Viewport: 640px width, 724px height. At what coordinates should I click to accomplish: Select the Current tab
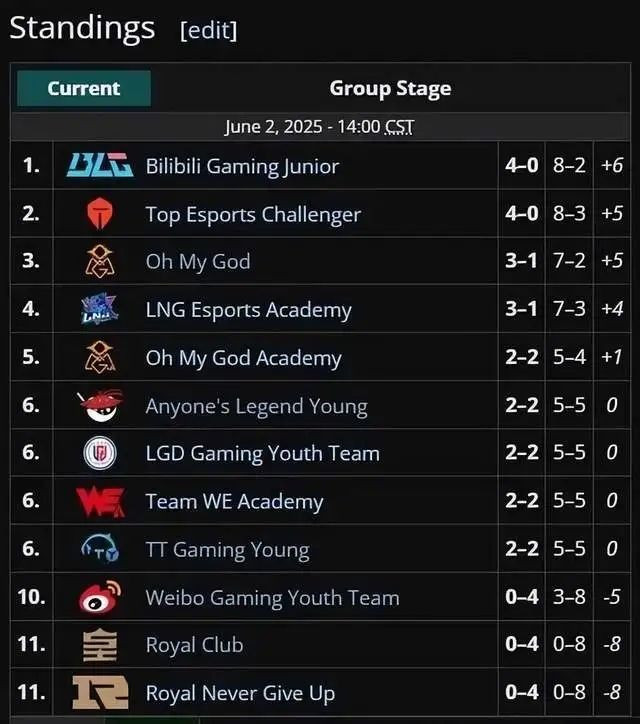pos(84,88)
